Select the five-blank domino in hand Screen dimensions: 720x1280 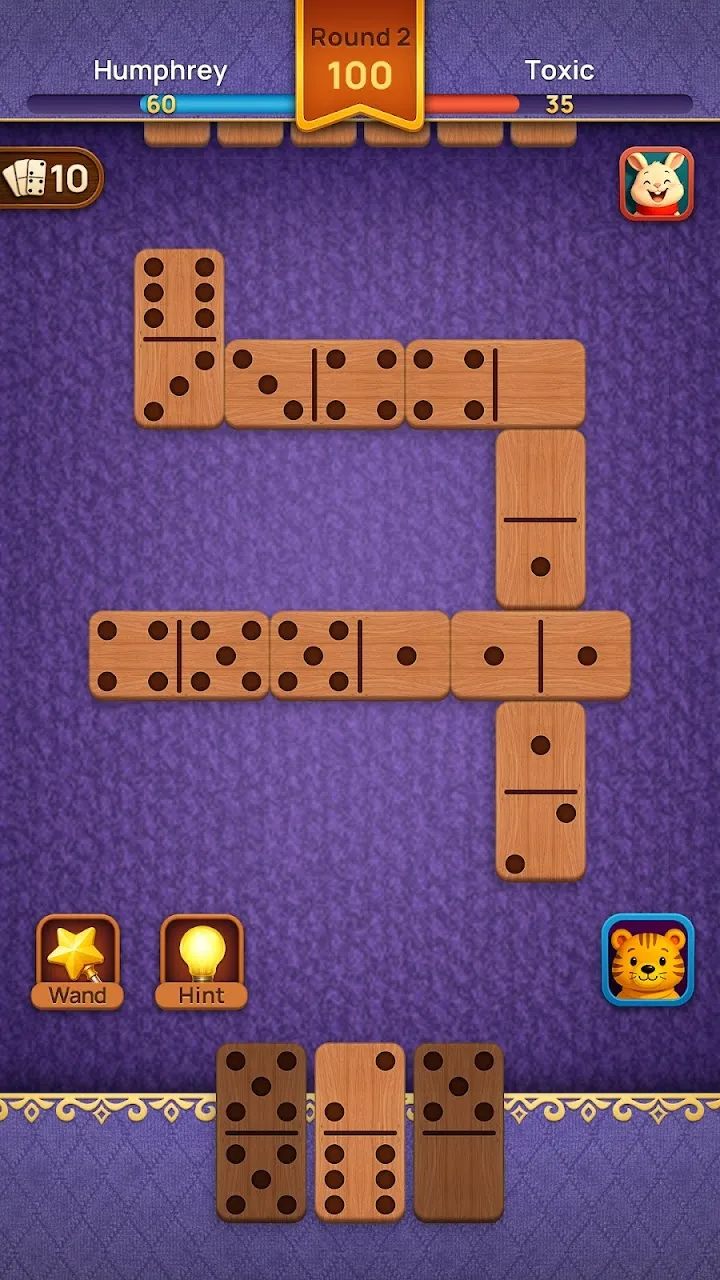coord(459,1132)
